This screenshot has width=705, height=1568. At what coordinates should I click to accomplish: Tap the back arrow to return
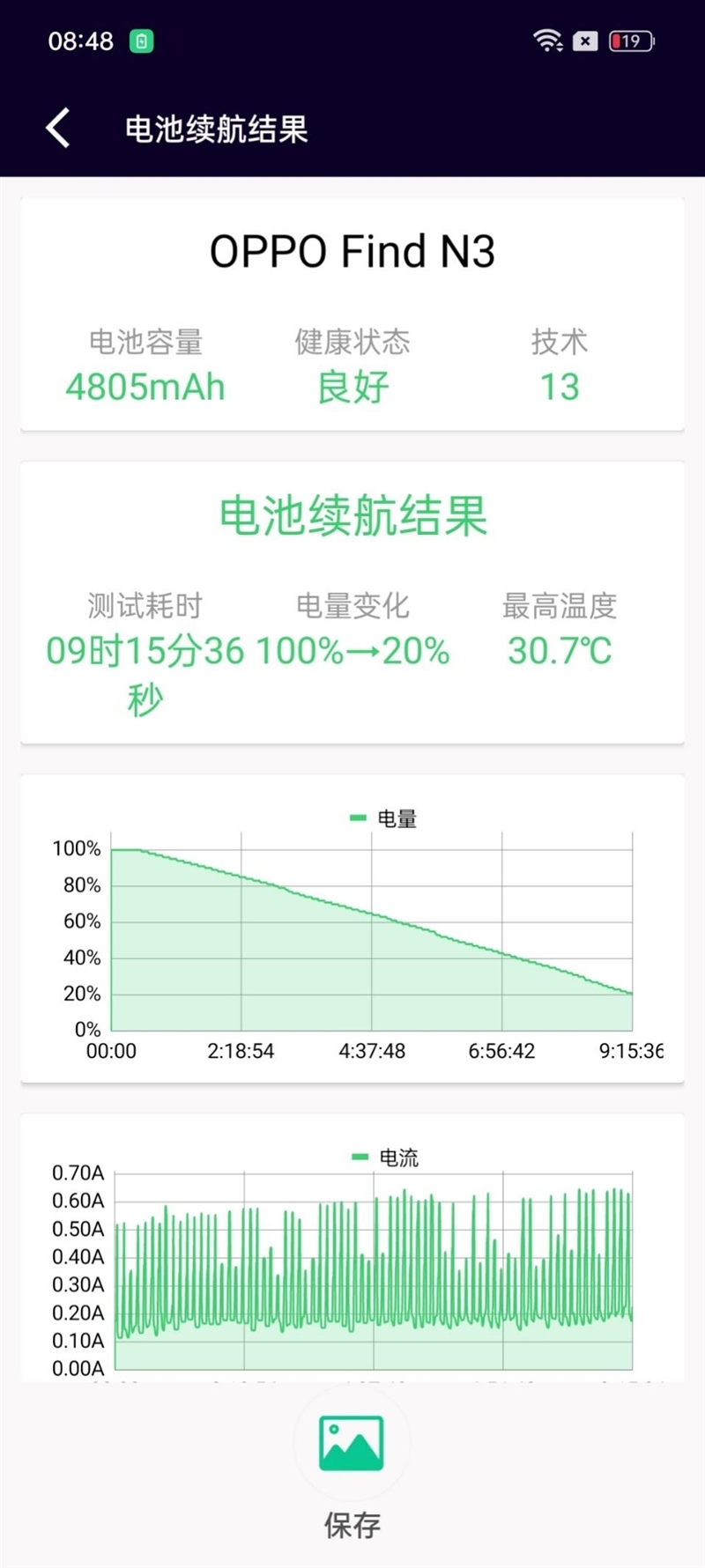pyautogui.click(x=58, y=127)
